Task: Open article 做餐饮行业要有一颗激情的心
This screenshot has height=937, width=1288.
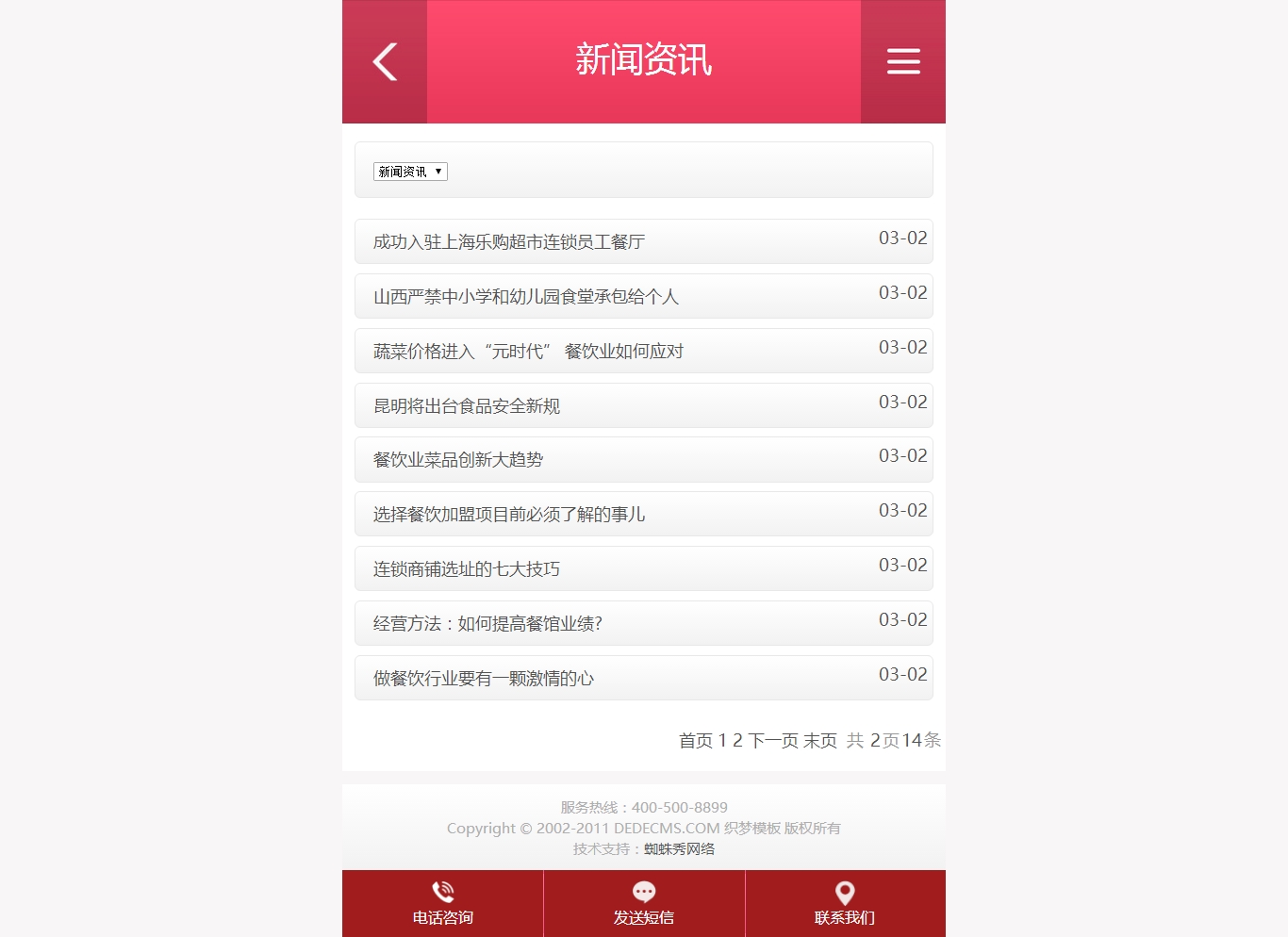Action: click(484, 679)
